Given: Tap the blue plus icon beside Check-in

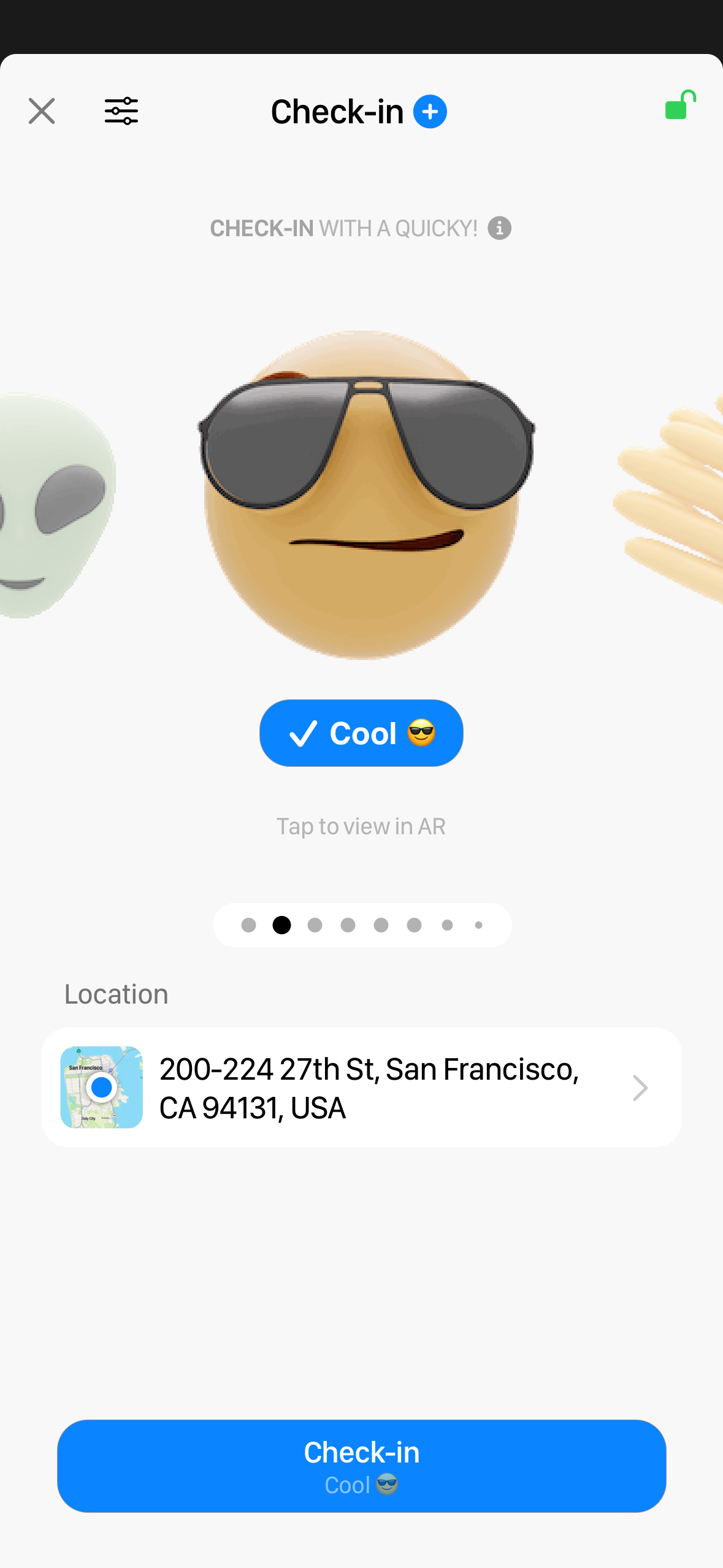Looking at the screenshot, I should tap(430, 112).
